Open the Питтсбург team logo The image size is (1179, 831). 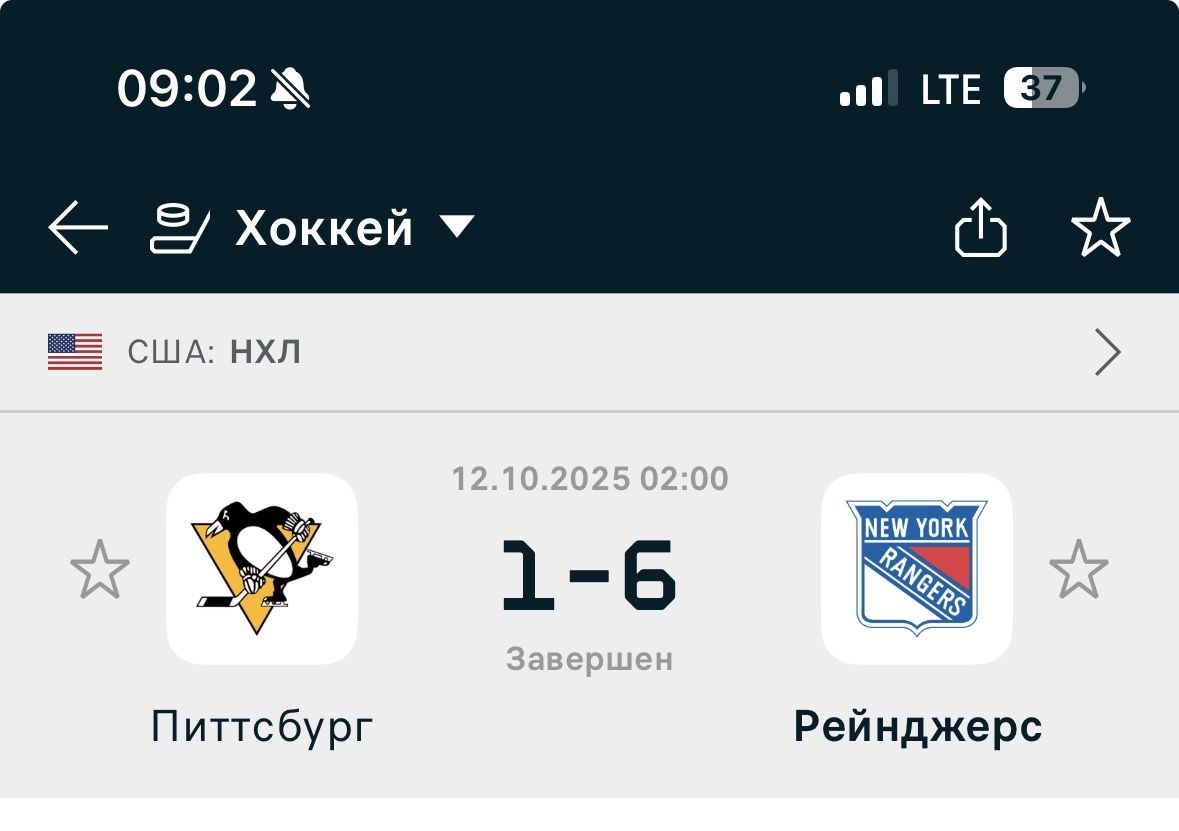tap(262, 568)
